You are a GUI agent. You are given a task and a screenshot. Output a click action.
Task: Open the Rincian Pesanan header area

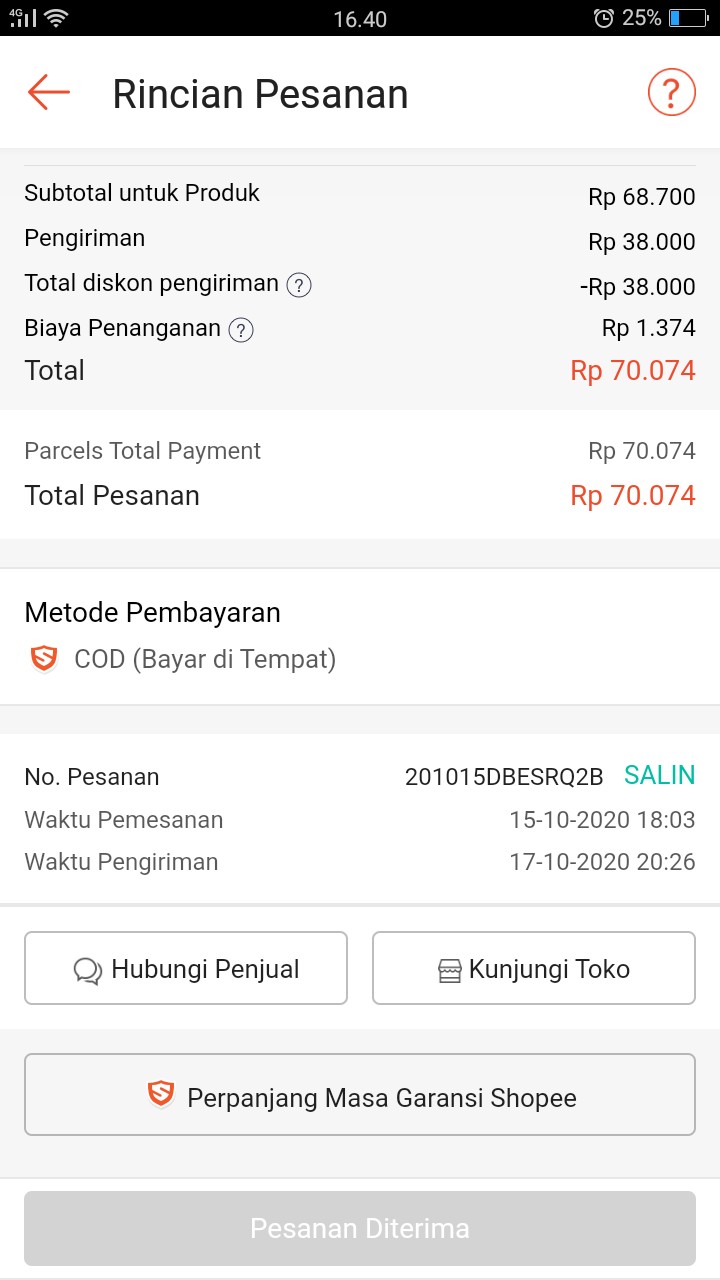coord(262,92)
